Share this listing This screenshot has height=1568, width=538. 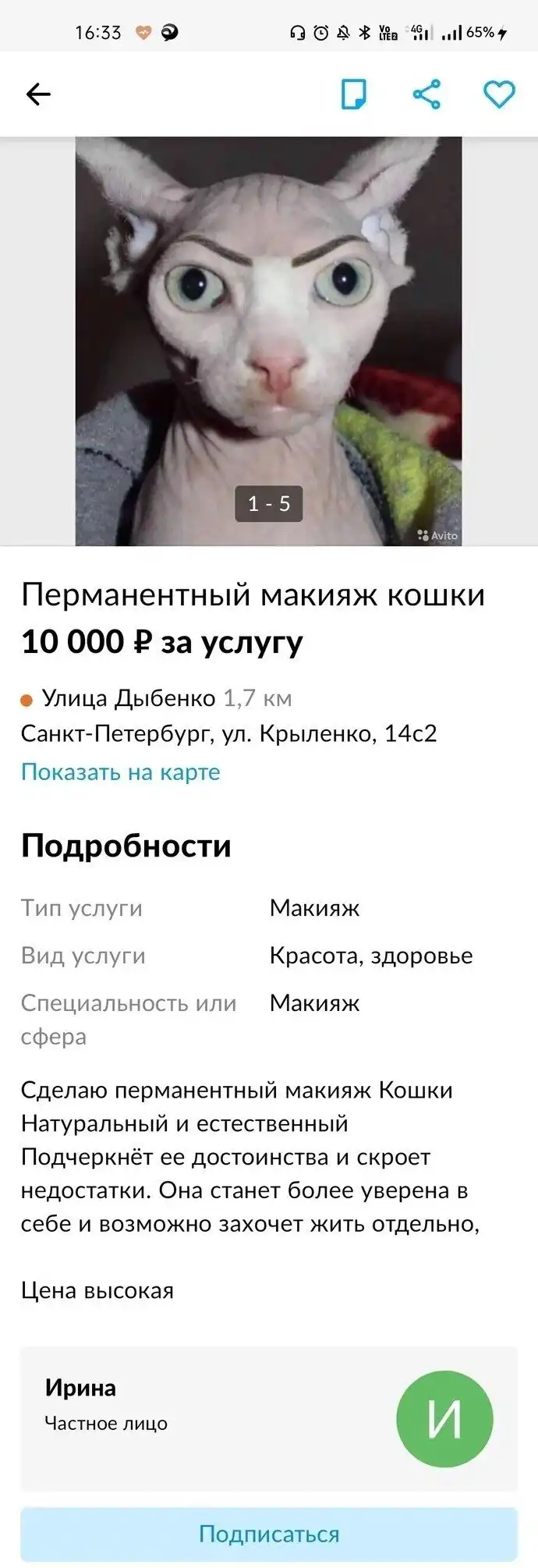pyautogui.click(x=427, y=94)
